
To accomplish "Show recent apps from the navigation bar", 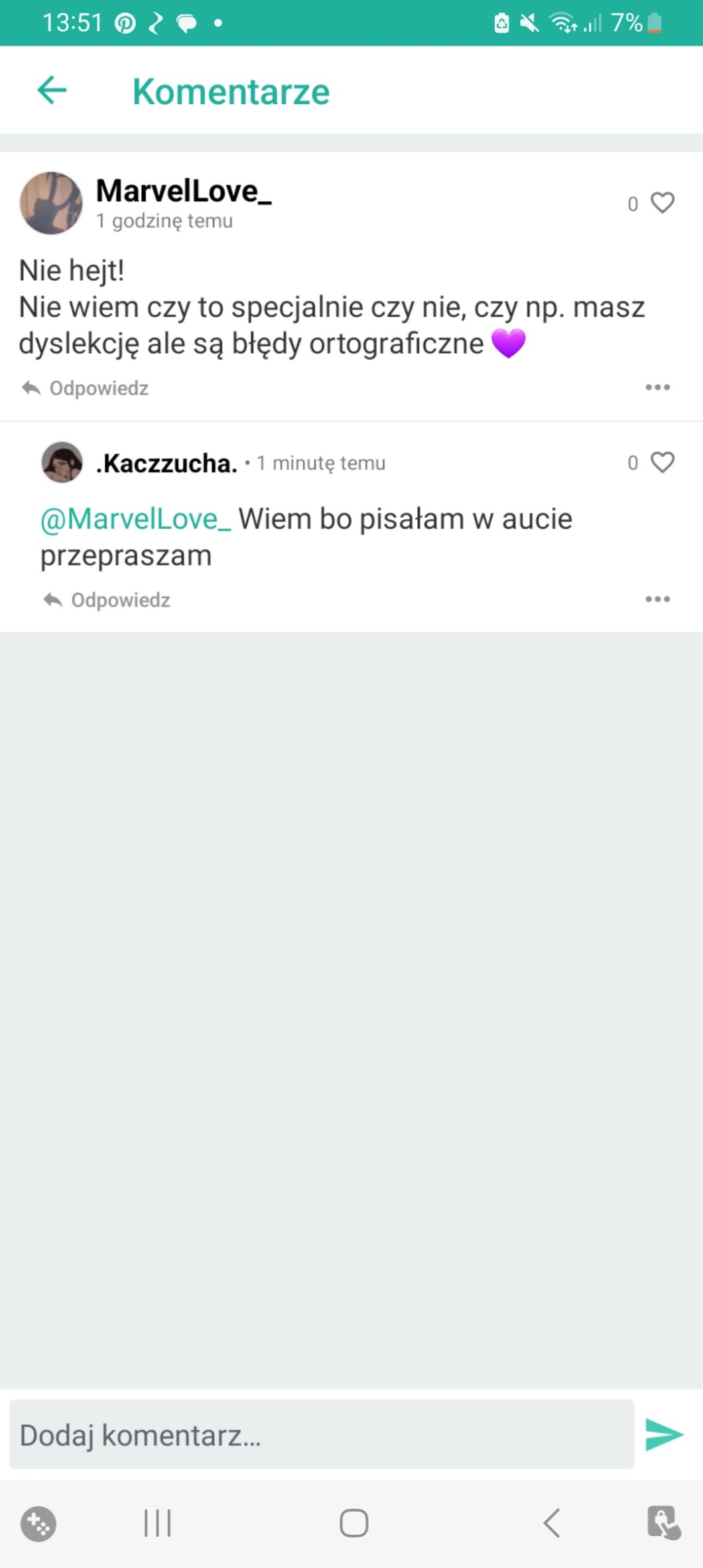I will click(157, 1523).
